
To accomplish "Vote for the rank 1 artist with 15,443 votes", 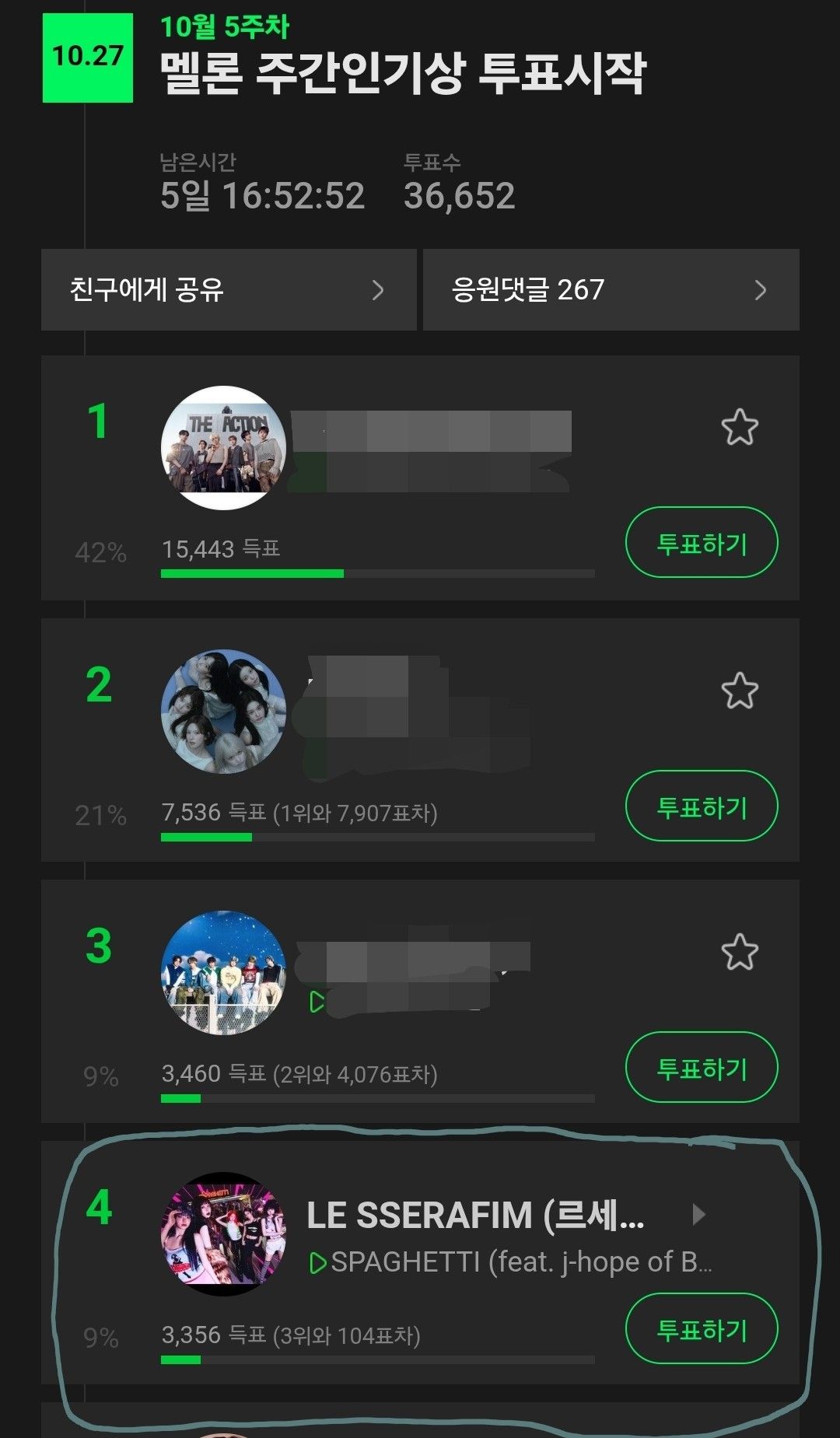I will pyautogui.click(x=701, y=543).
